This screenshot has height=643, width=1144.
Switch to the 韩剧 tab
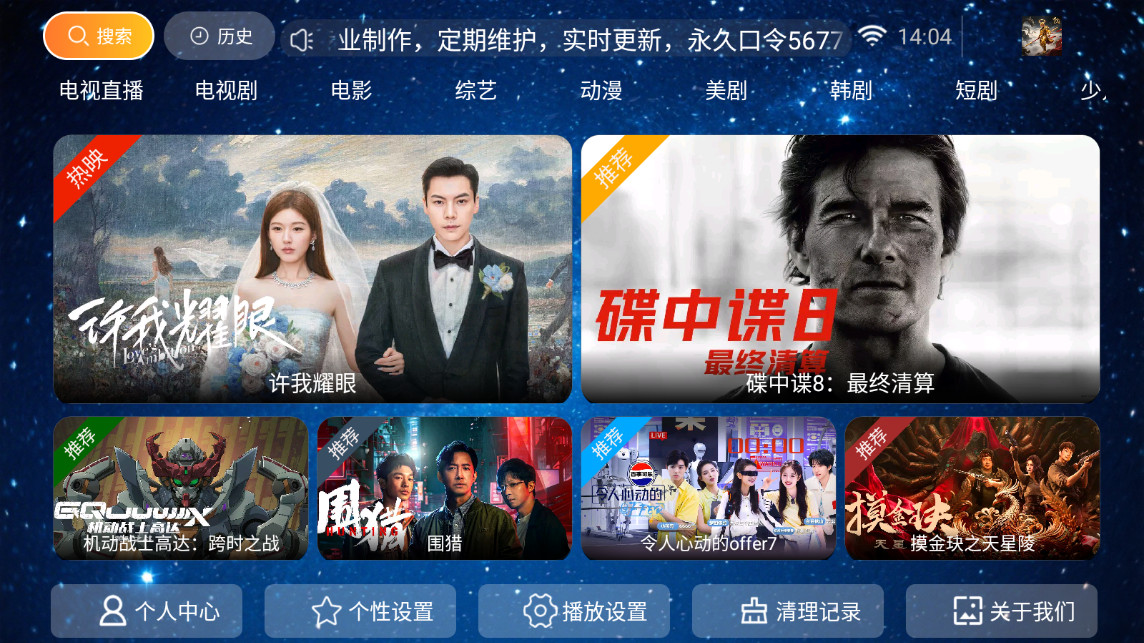pyautogui.click(x=851, y=91)
